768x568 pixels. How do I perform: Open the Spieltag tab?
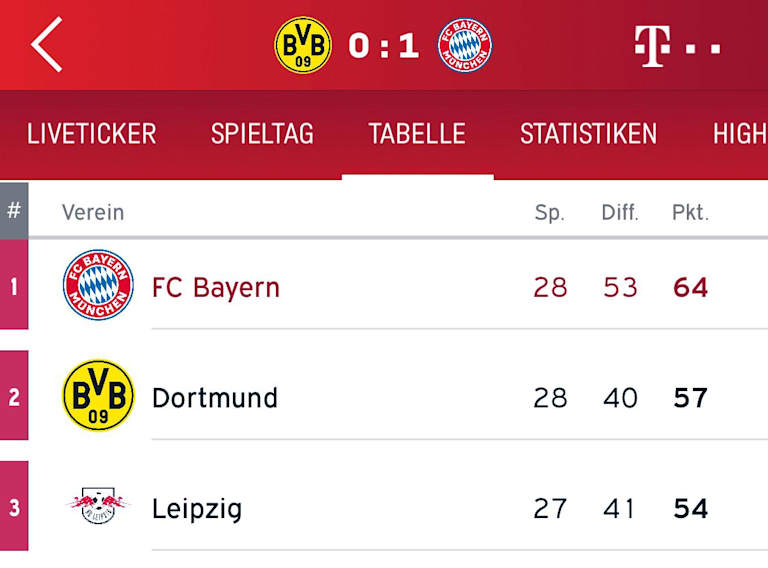click(x=262, y=134)
